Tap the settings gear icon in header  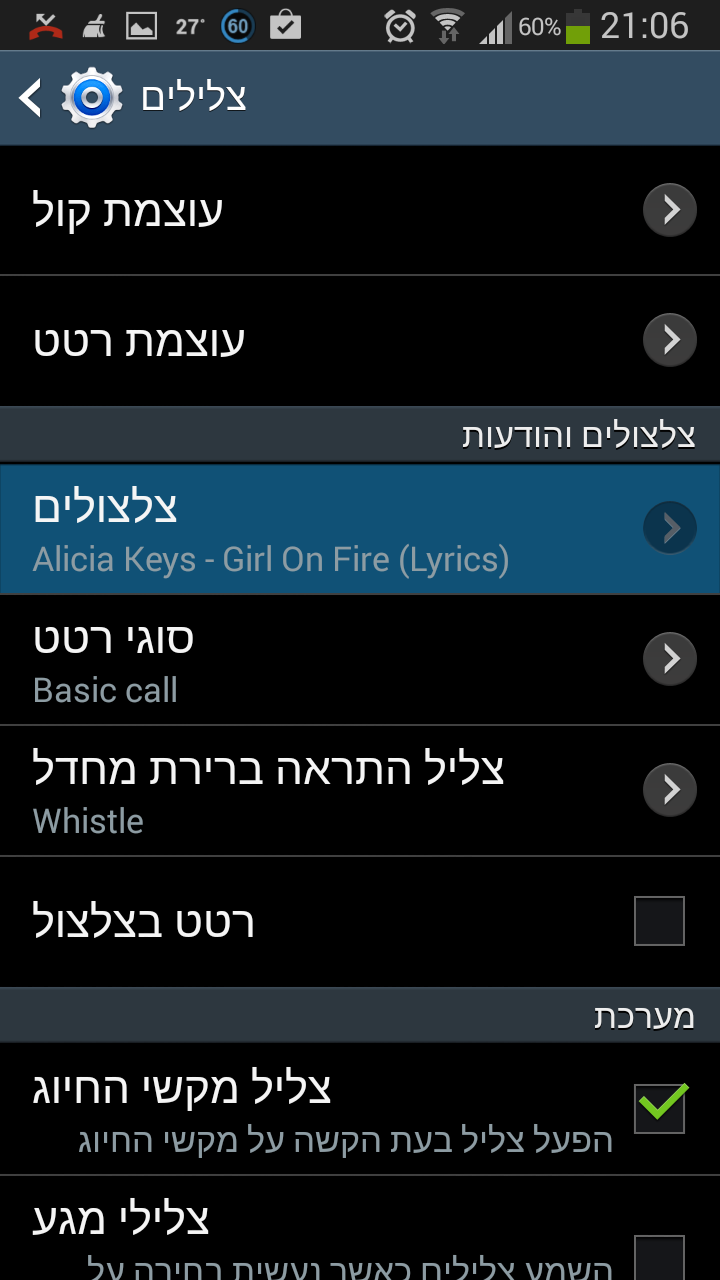90,96
